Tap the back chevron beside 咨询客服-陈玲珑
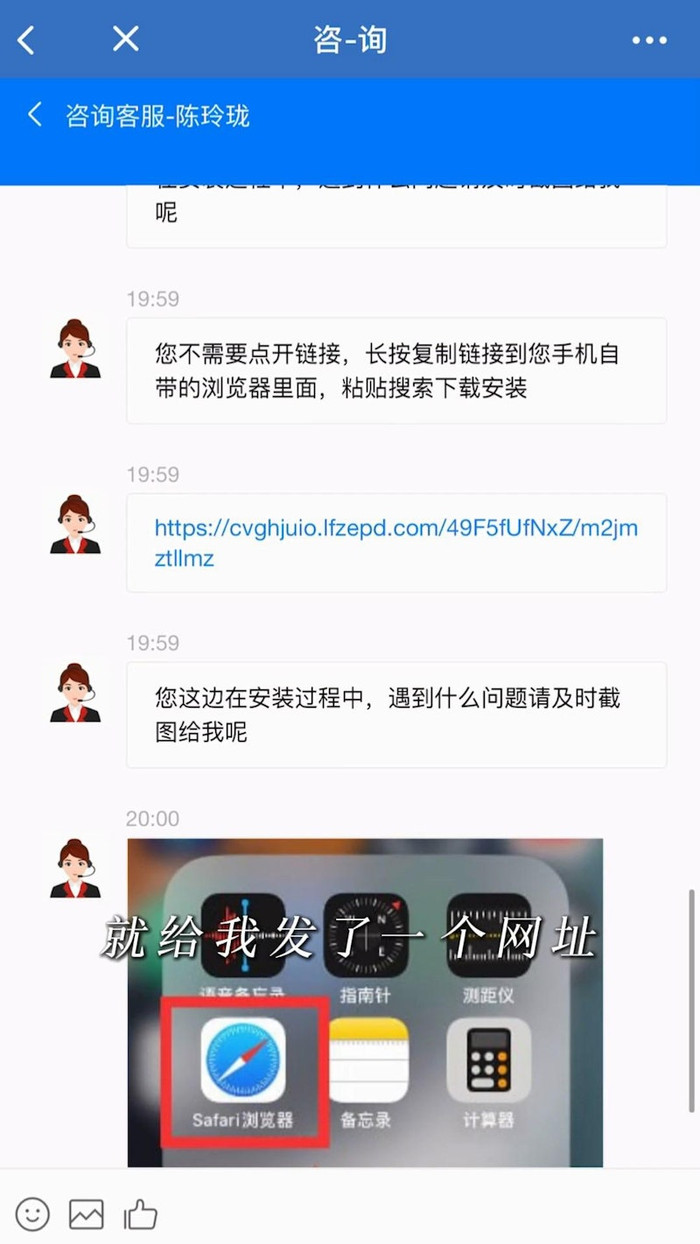 pyautogui.click(x=36, y=114)
